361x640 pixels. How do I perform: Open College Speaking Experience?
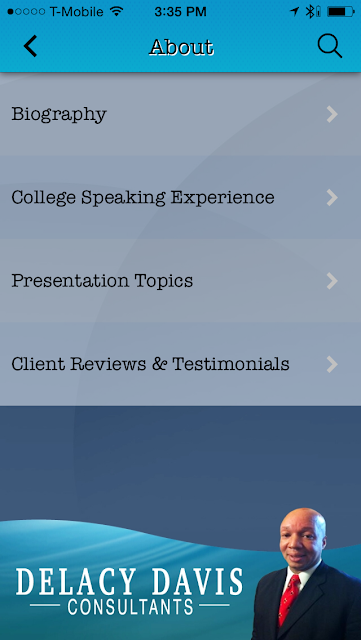click(x=180, y=198)
